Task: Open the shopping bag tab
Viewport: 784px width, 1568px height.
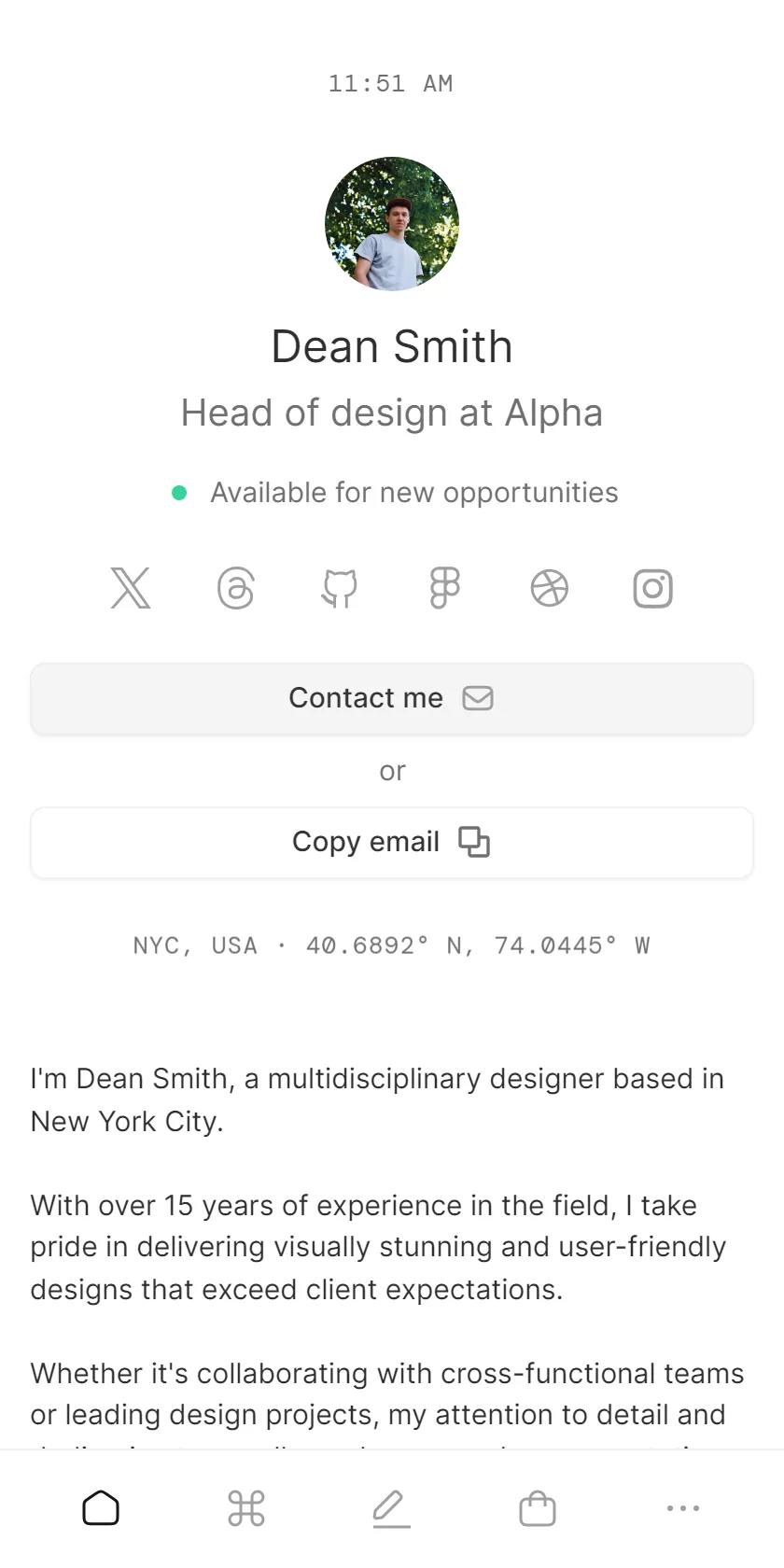Action: coord(538,1508)
